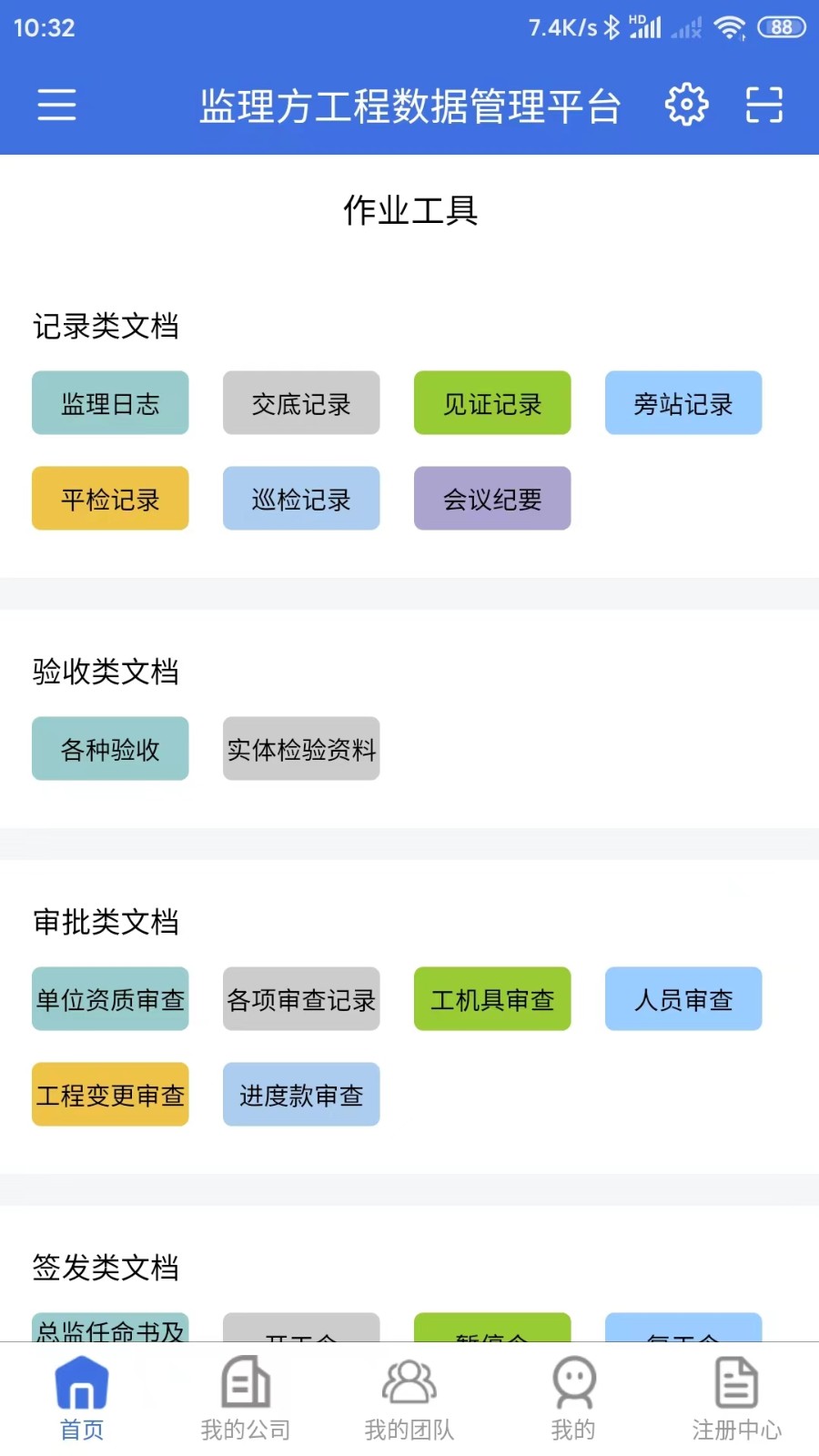The width and height of the screenshot is (819, 1456).
Task: Open 见证记录
Action: (x=492, y=403)
